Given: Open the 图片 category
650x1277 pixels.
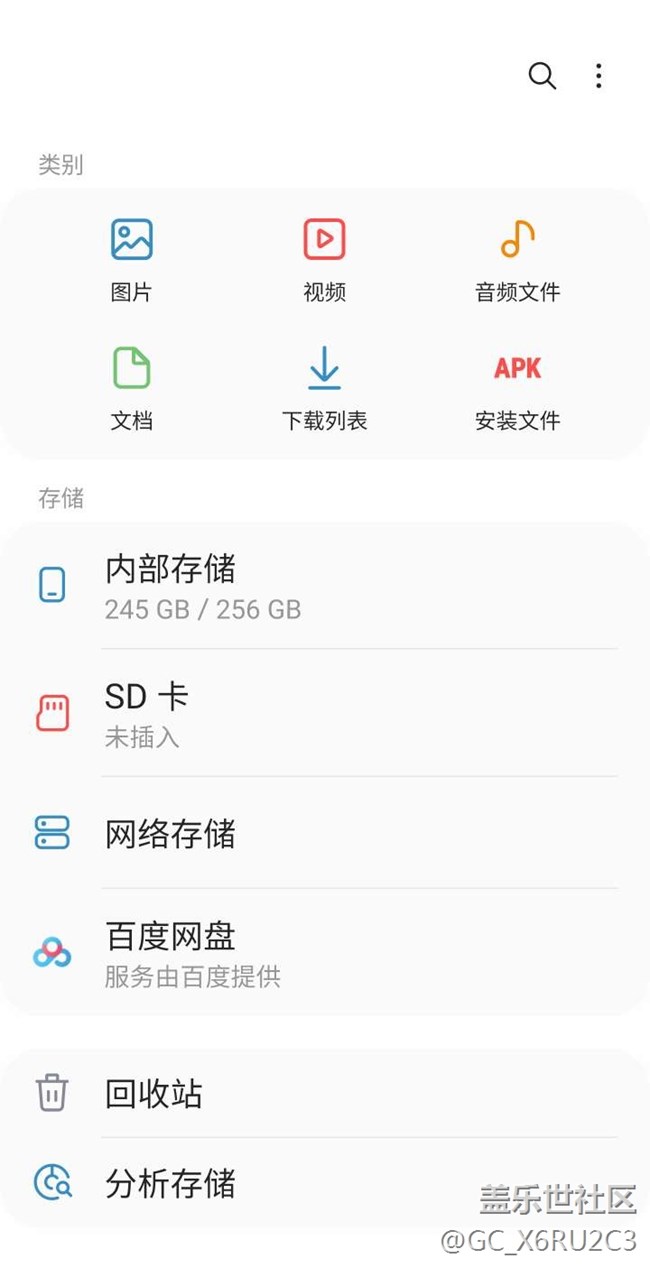Looking at the screenshot, I should coord(131,260).
